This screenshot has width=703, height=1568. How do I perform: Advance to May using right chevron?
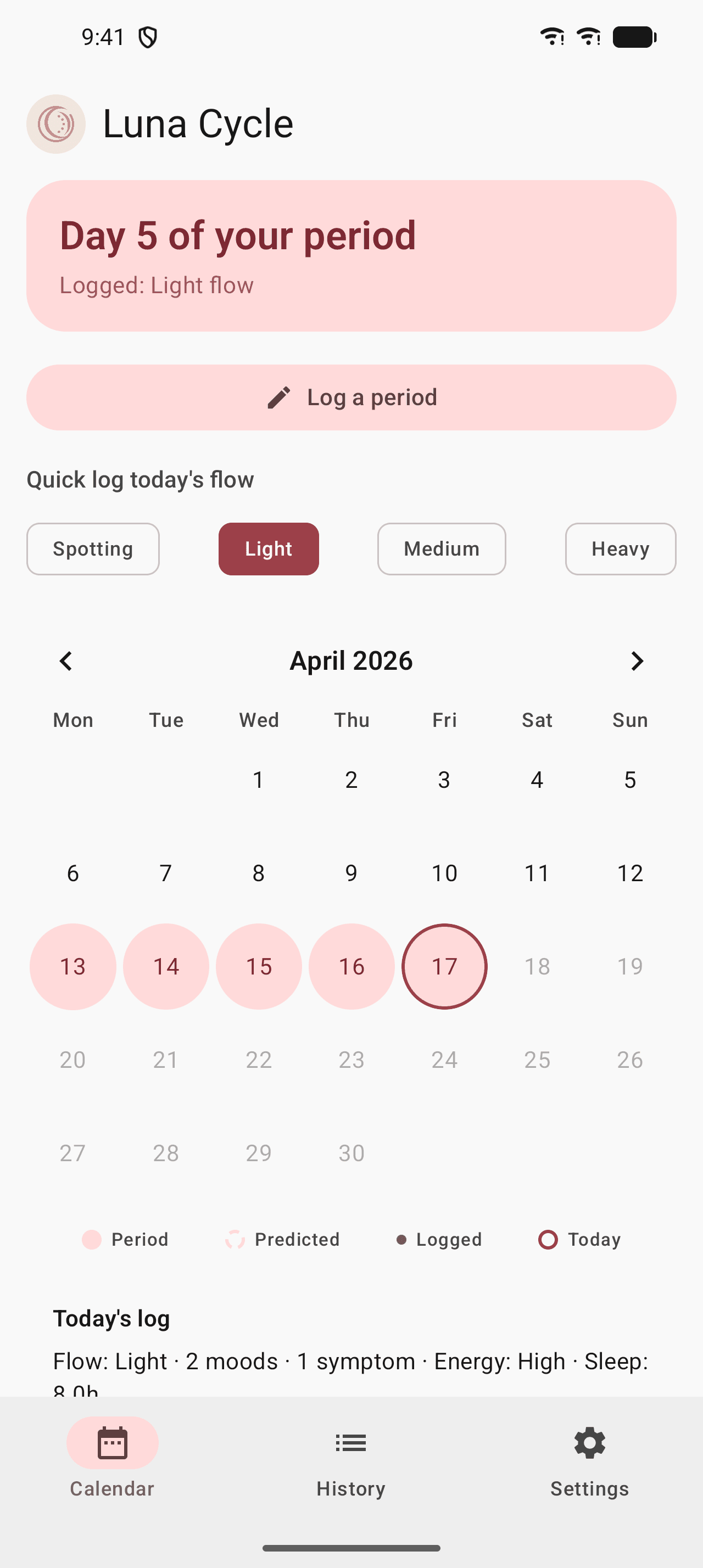[x=637, y=660]
